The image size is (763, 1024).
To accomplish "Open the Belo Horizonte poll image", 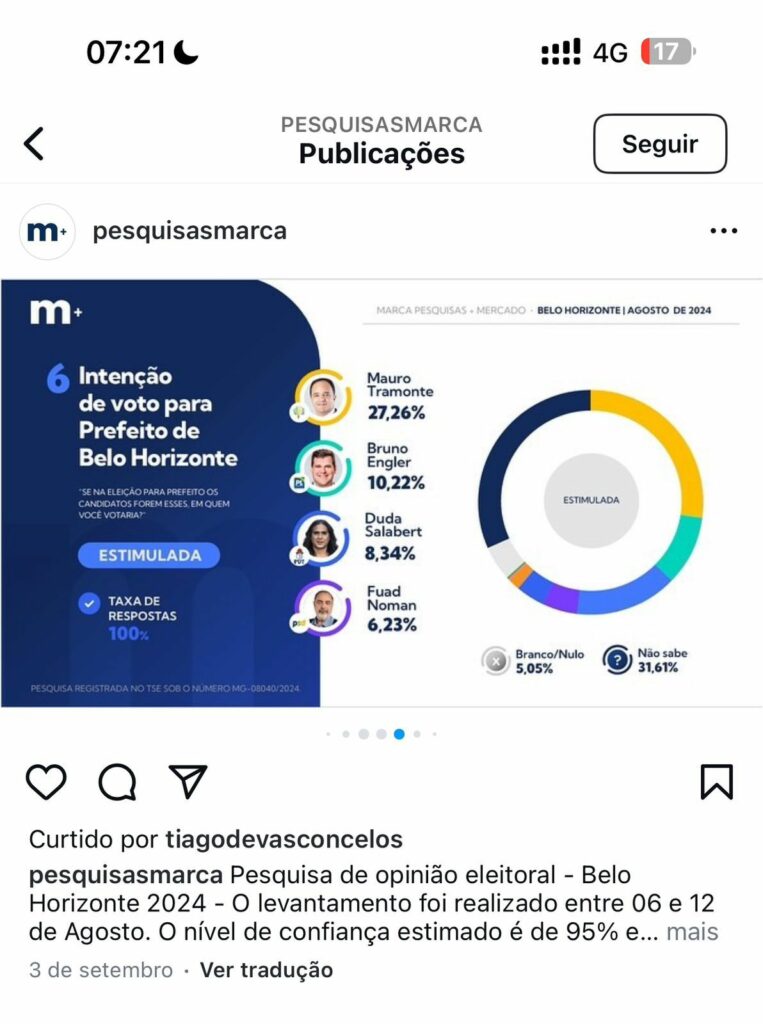I will [x=381, y=493].
